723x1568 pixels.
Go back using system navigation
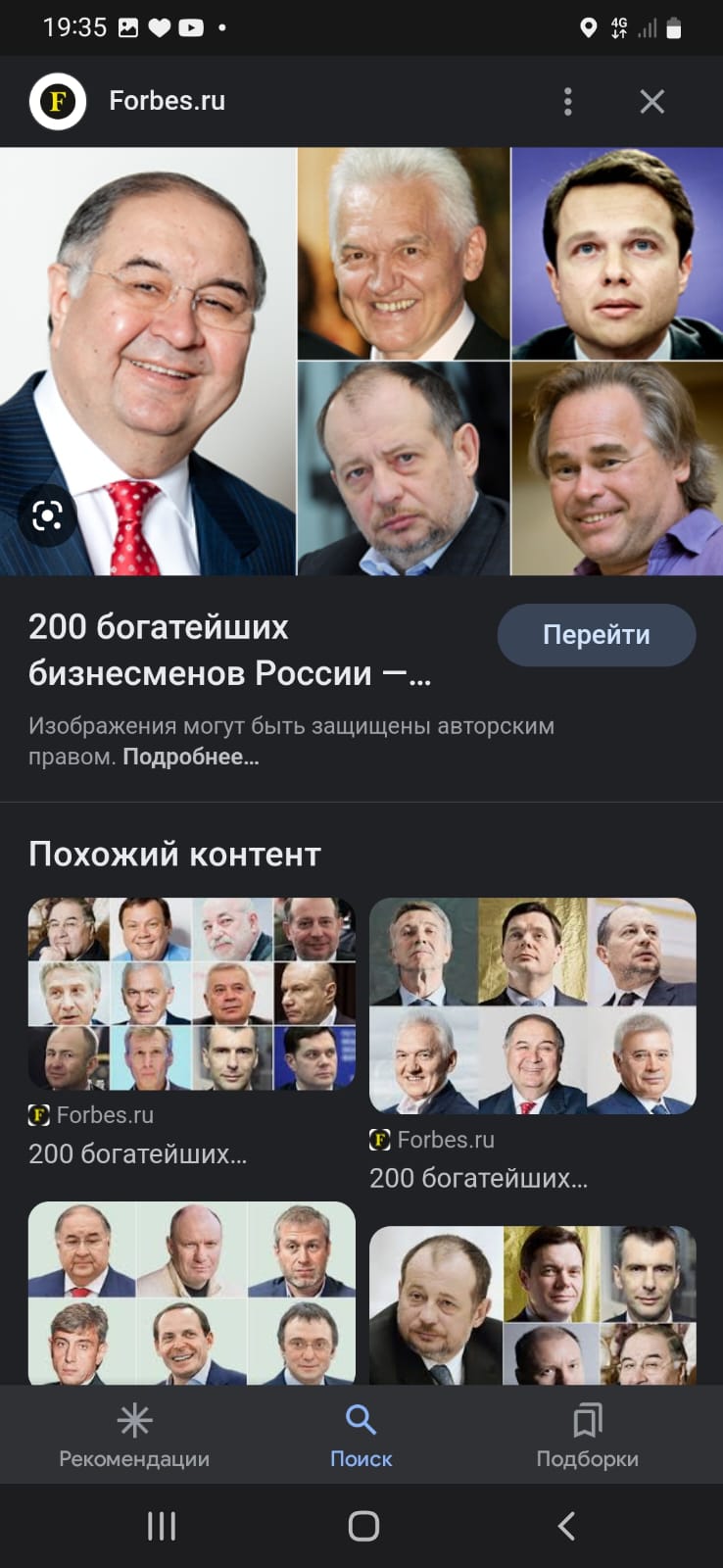click(566, 1526)
